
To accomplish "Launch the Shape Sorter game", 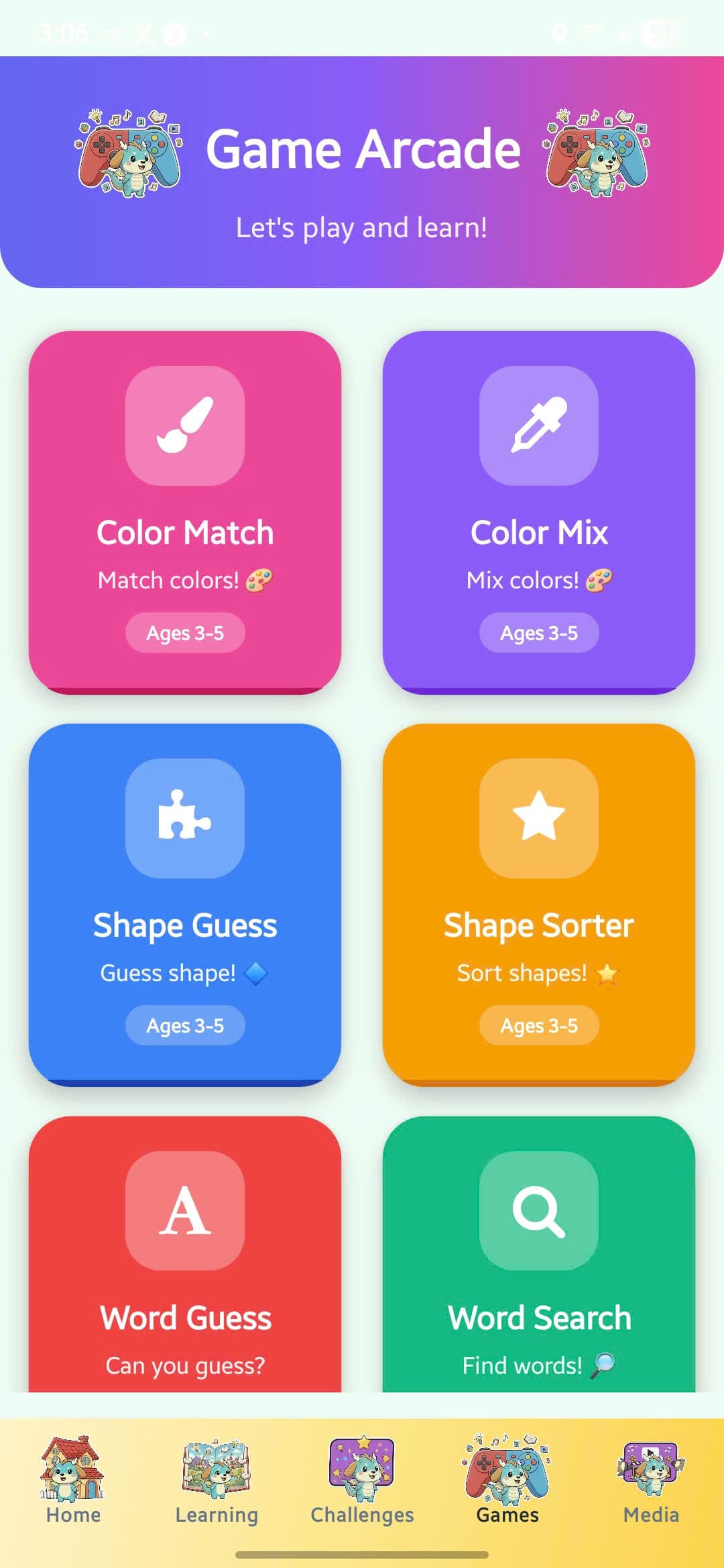I will coord(538,905).
